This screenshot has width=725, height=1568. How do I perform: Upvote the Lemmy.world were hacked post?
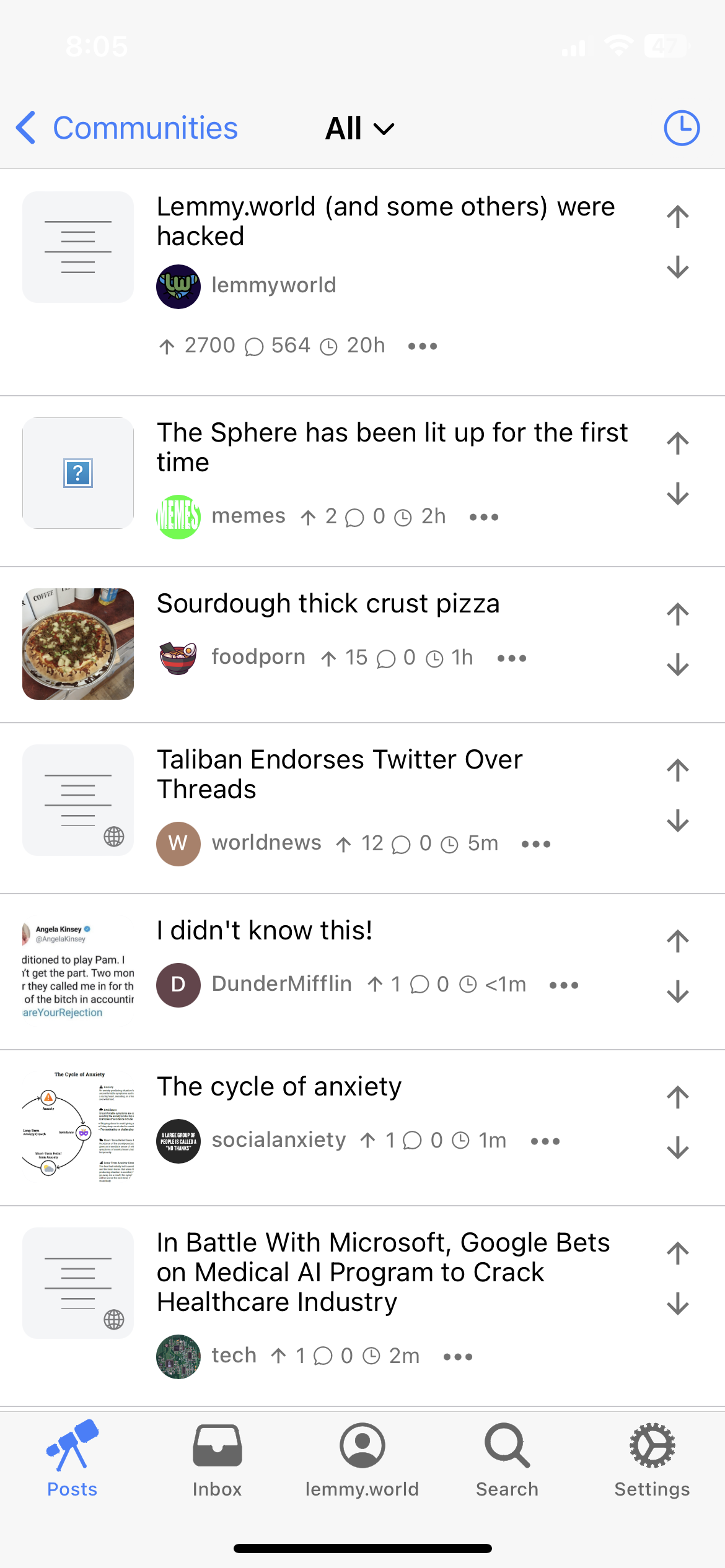(677, 217)
